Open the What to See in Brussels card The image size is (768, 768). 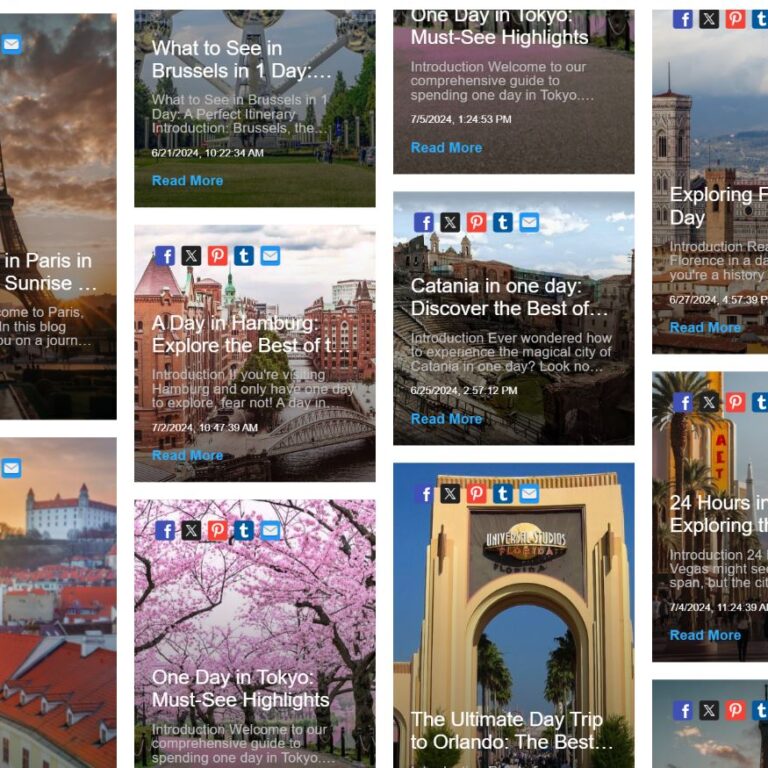click(241, 59)
